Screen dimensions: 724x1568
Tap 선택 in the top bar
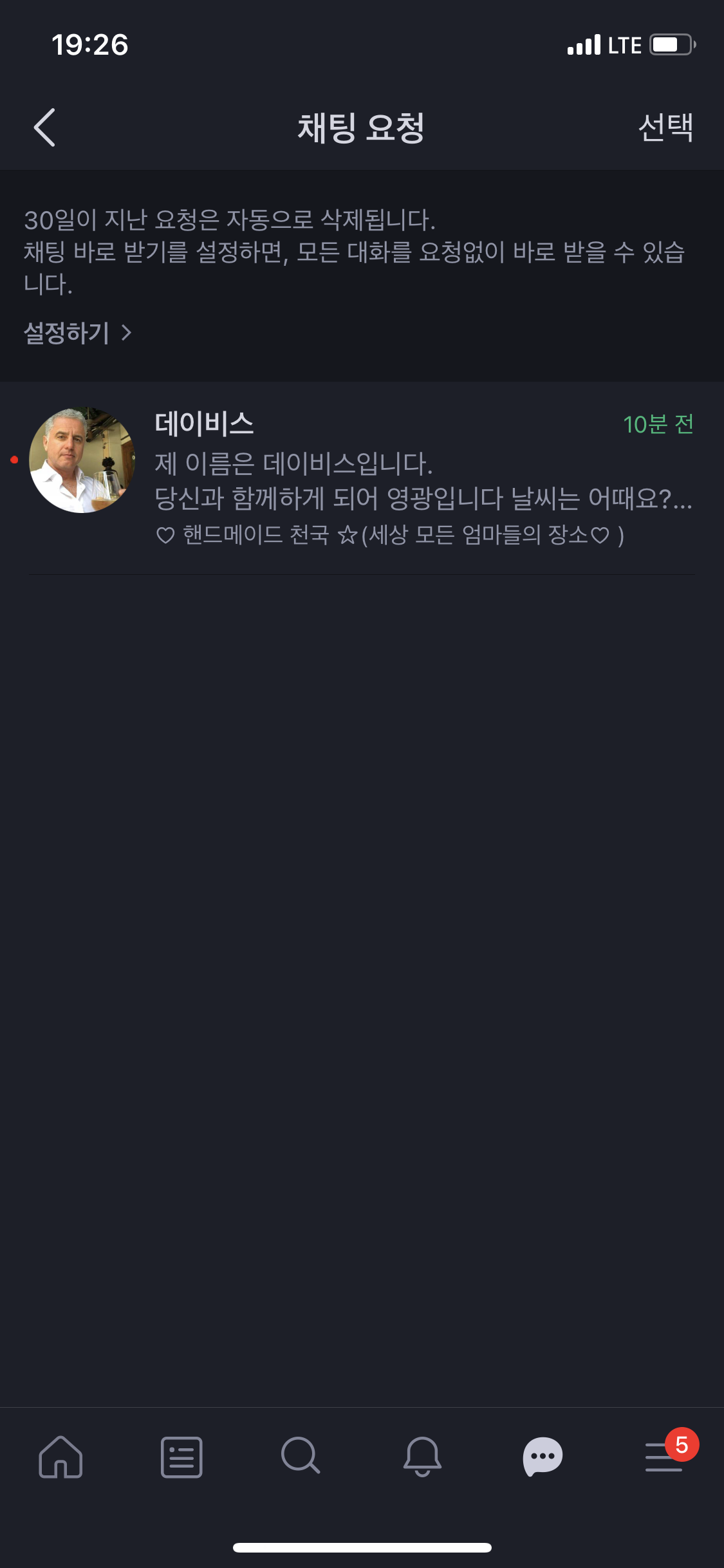[x=665, y=127]
